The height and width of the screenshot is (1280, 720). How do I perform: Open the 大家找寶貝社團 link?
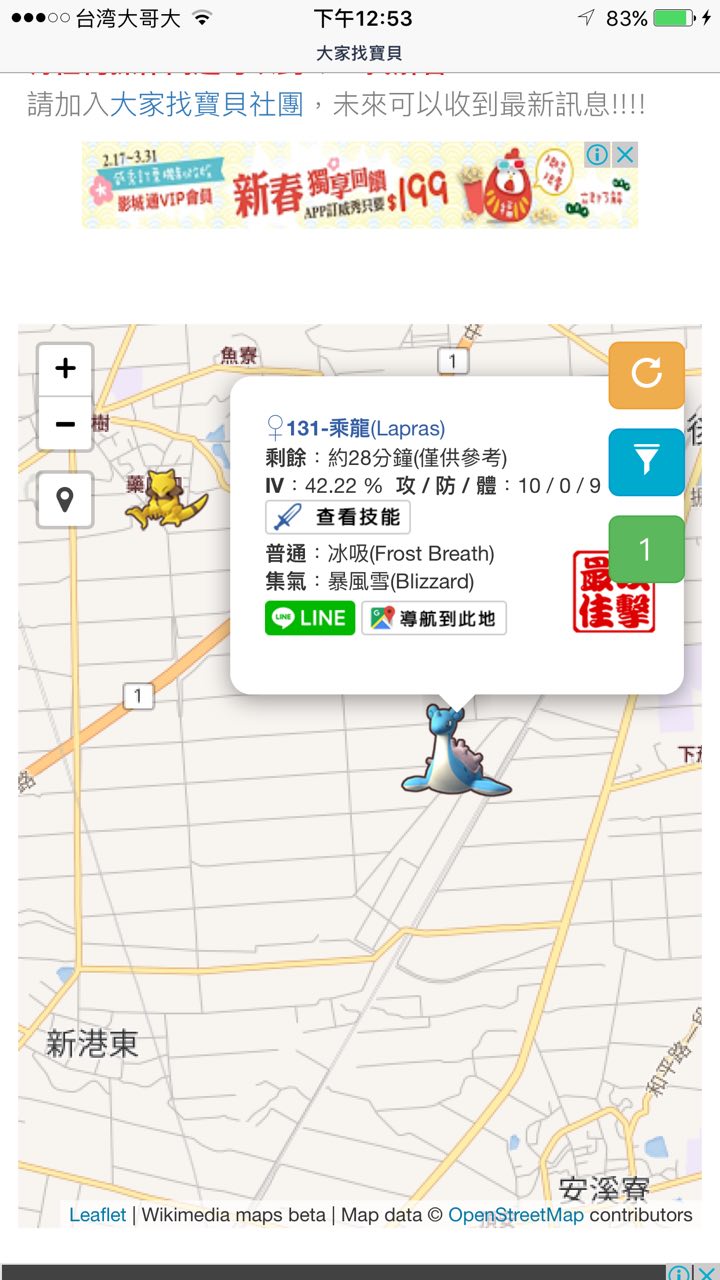coord(206,105)
